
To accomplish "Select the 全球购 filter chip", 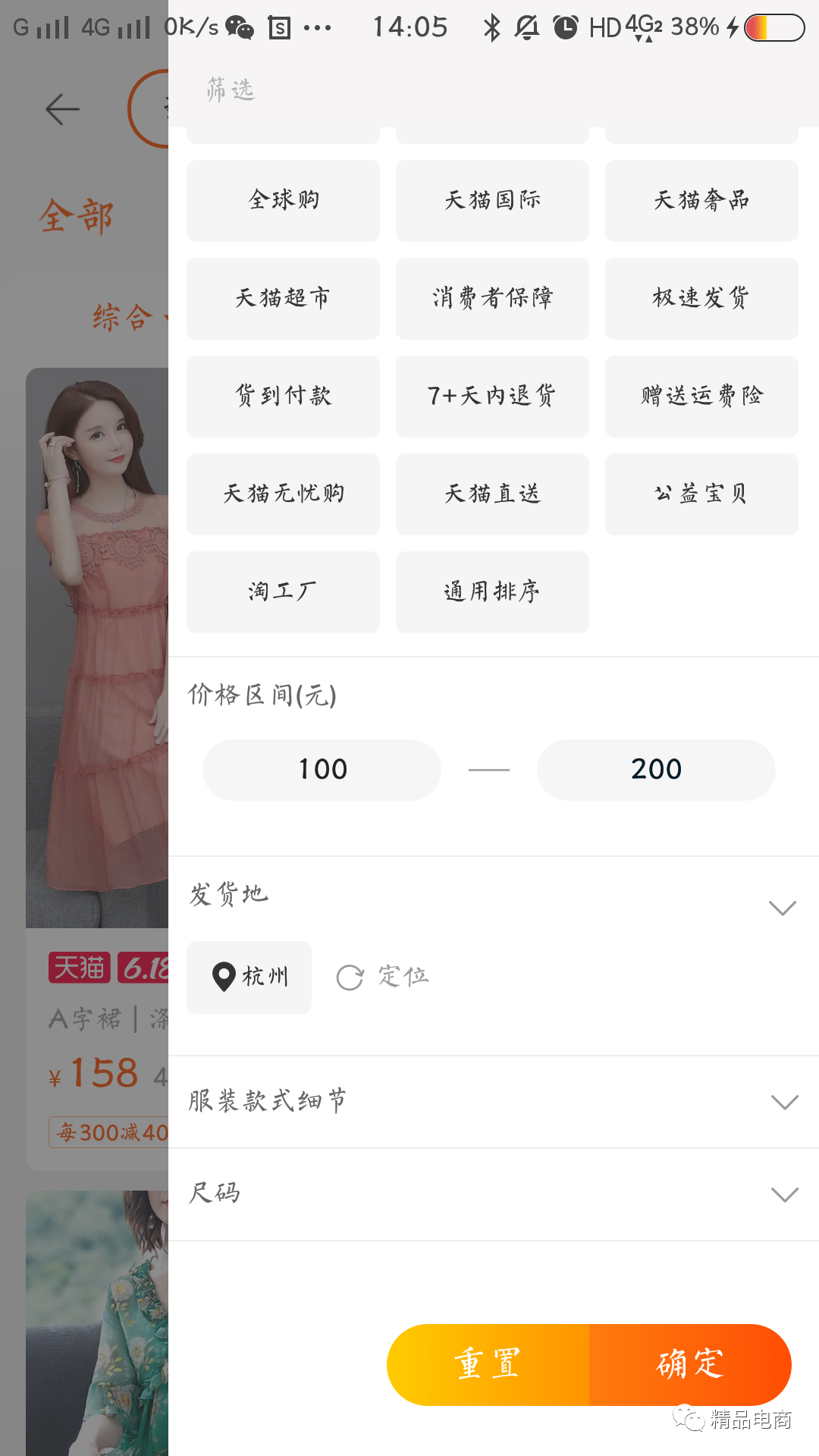I will click(283, 200).
